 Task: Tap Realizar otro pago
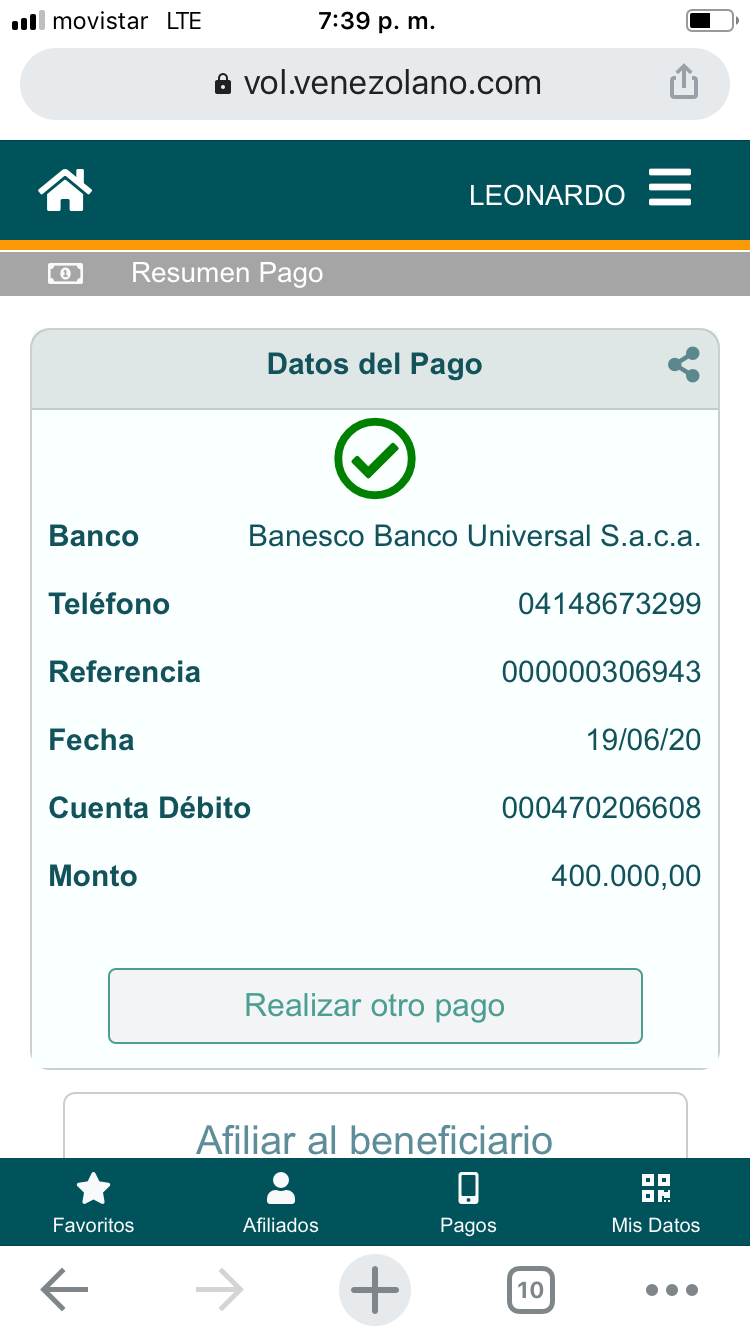tap(375, 1006)
